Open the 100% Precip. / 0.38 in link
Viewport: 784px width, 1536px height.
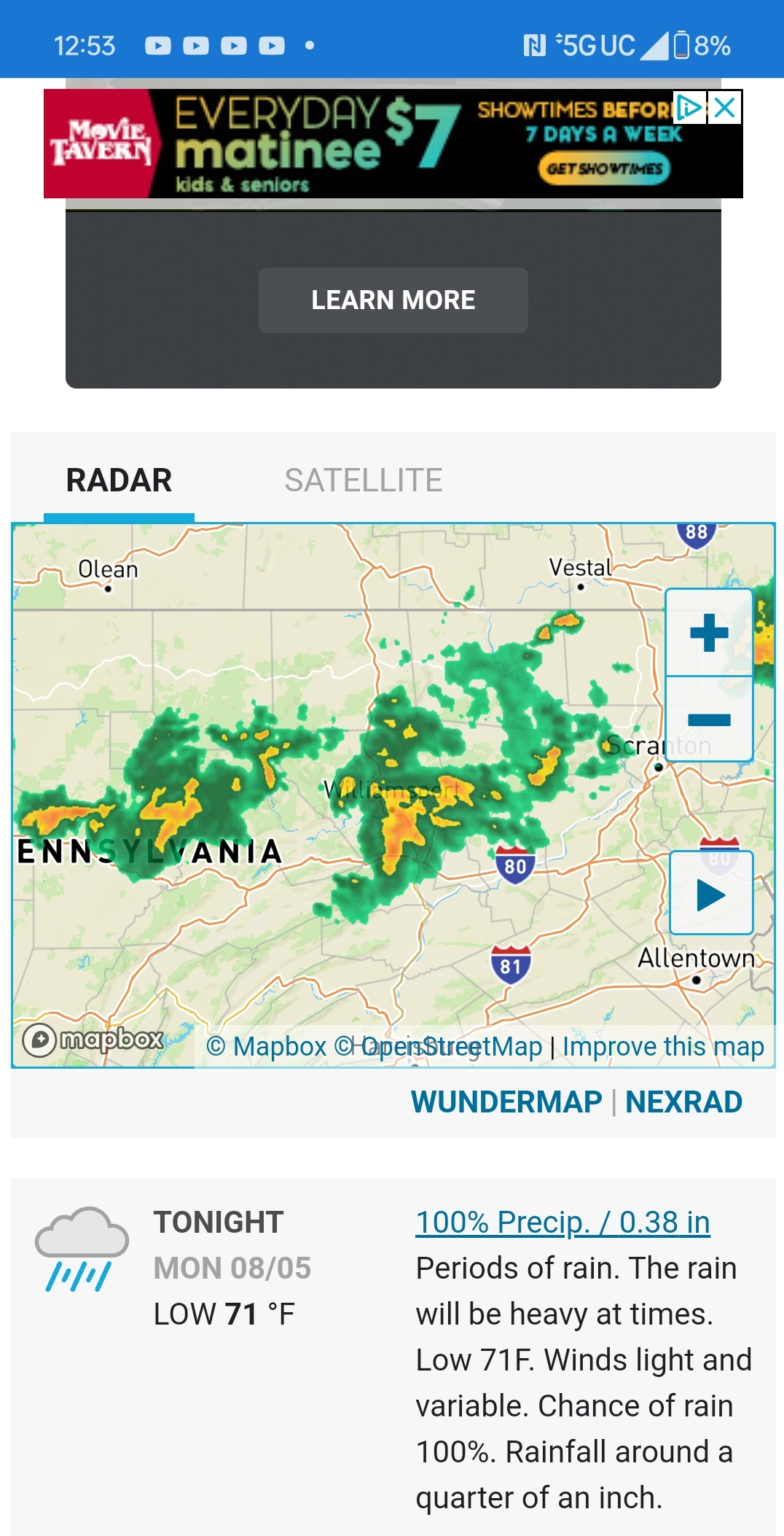562,1223
